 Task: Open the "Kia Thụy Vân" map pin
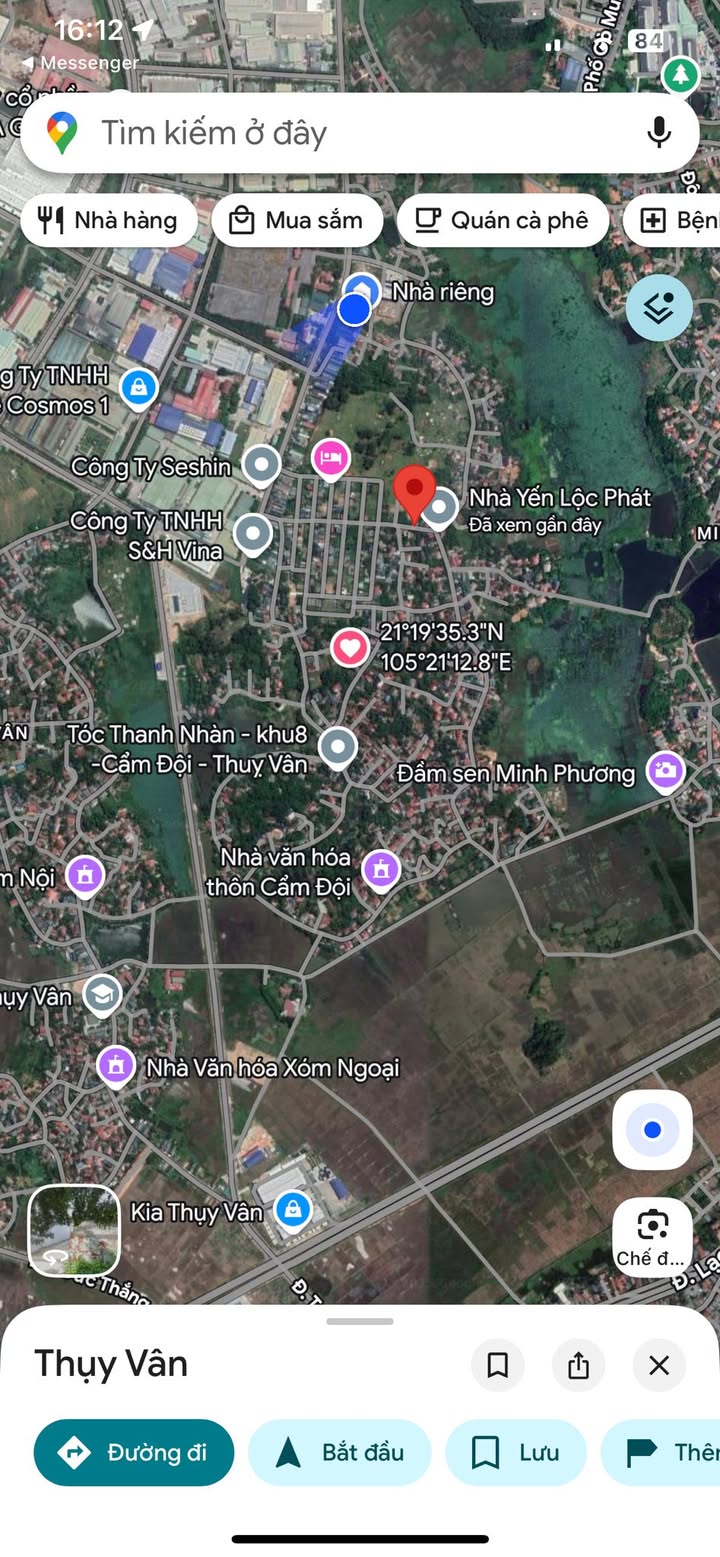click(x=293, y=1208)
